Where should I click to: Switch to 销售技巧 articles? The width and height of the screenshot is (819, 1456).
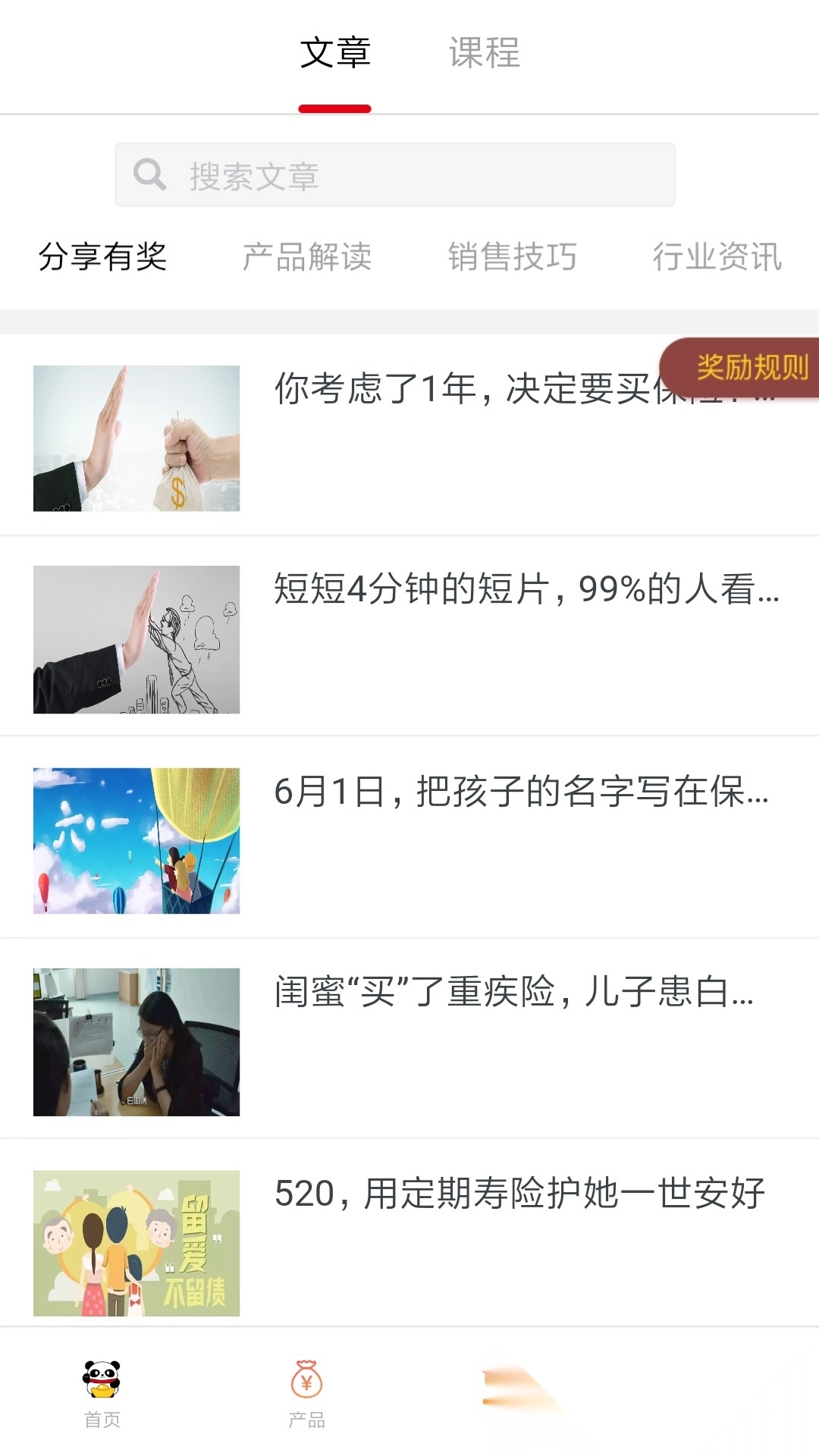[x=513, y=257]
